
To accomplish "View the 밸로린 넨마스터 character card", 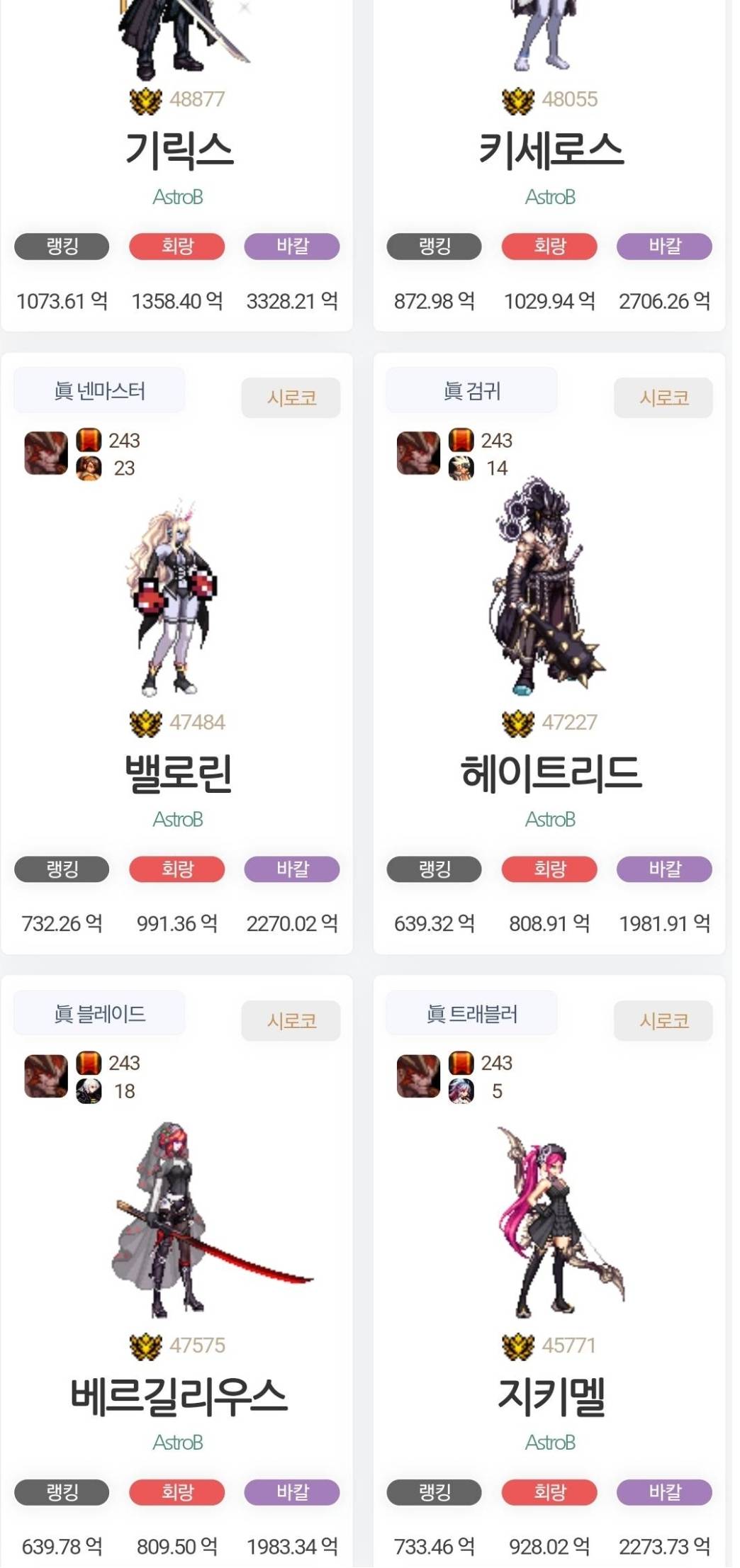I will point(177,773).
